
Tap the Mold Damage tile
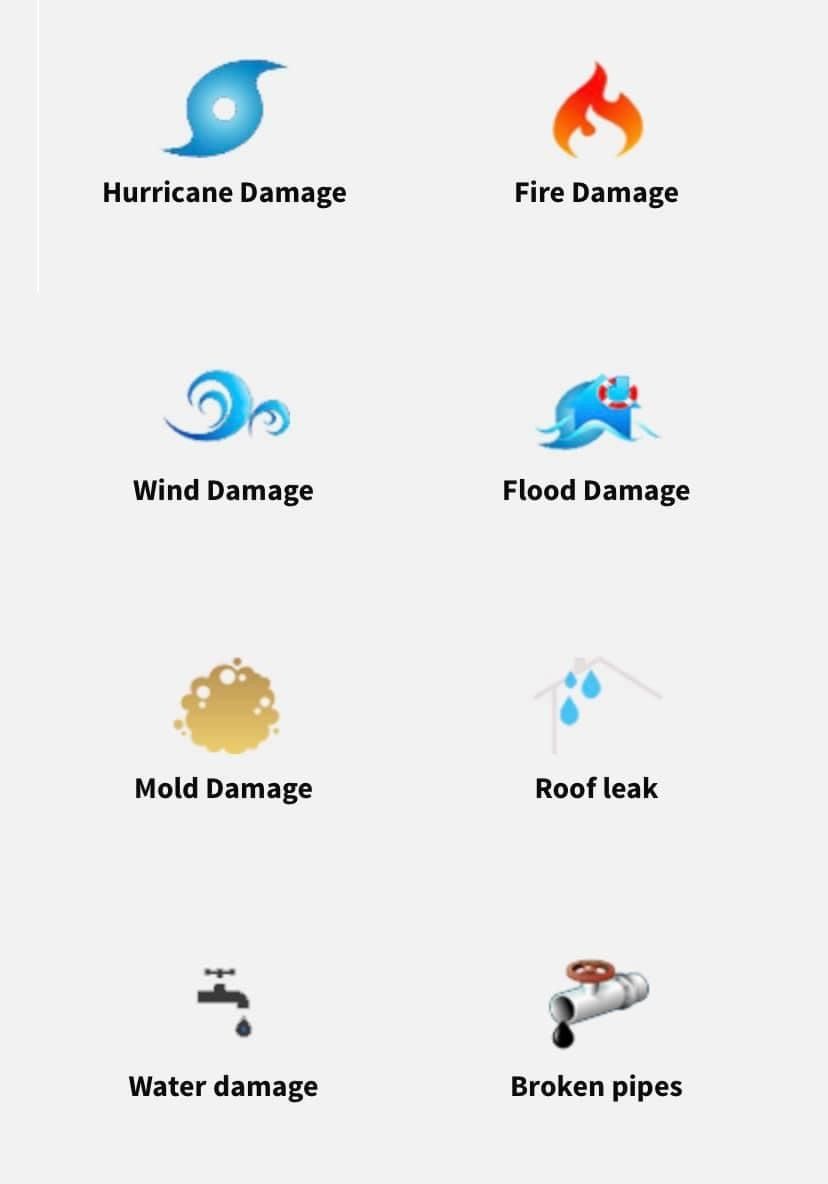[224, 733]
